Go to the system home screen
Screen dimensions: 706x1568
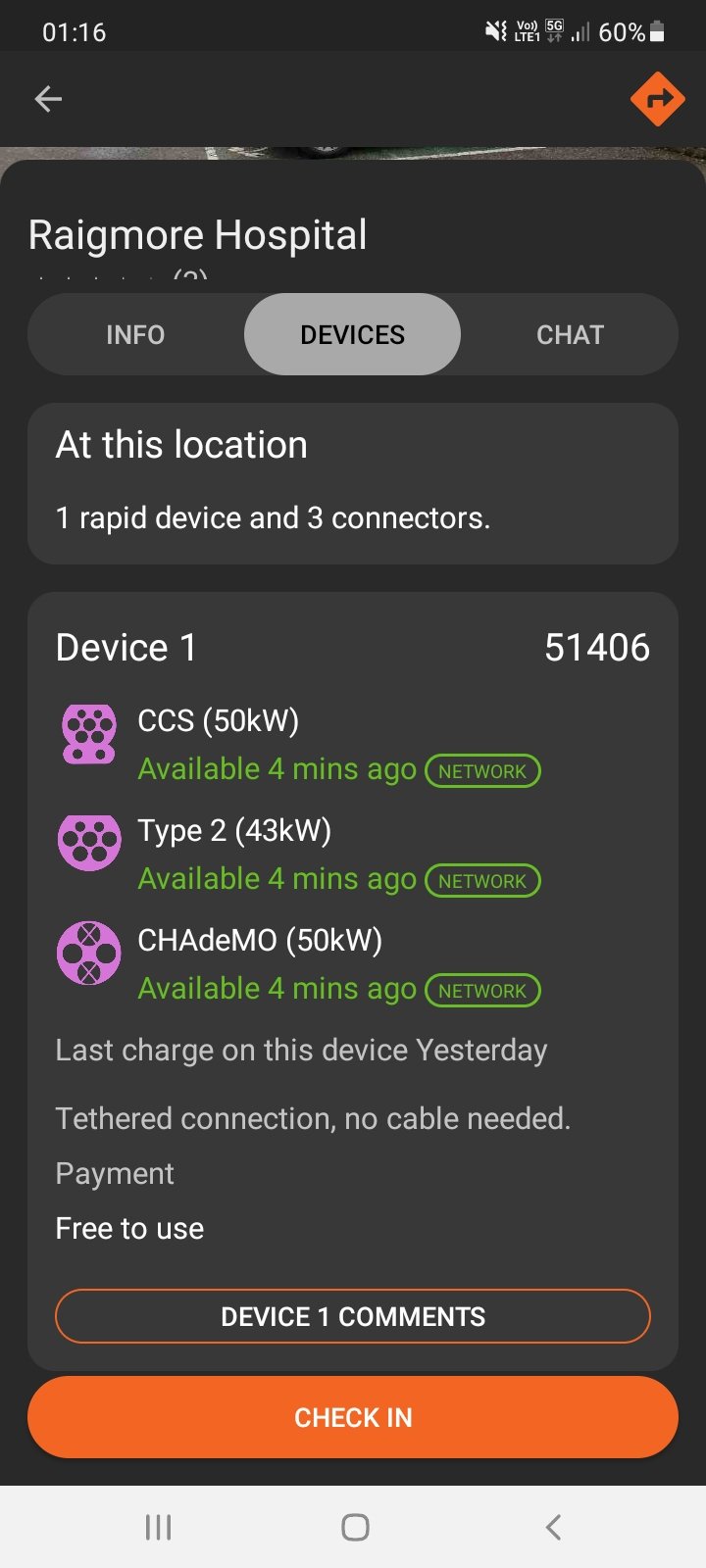tap(355, 1527)
